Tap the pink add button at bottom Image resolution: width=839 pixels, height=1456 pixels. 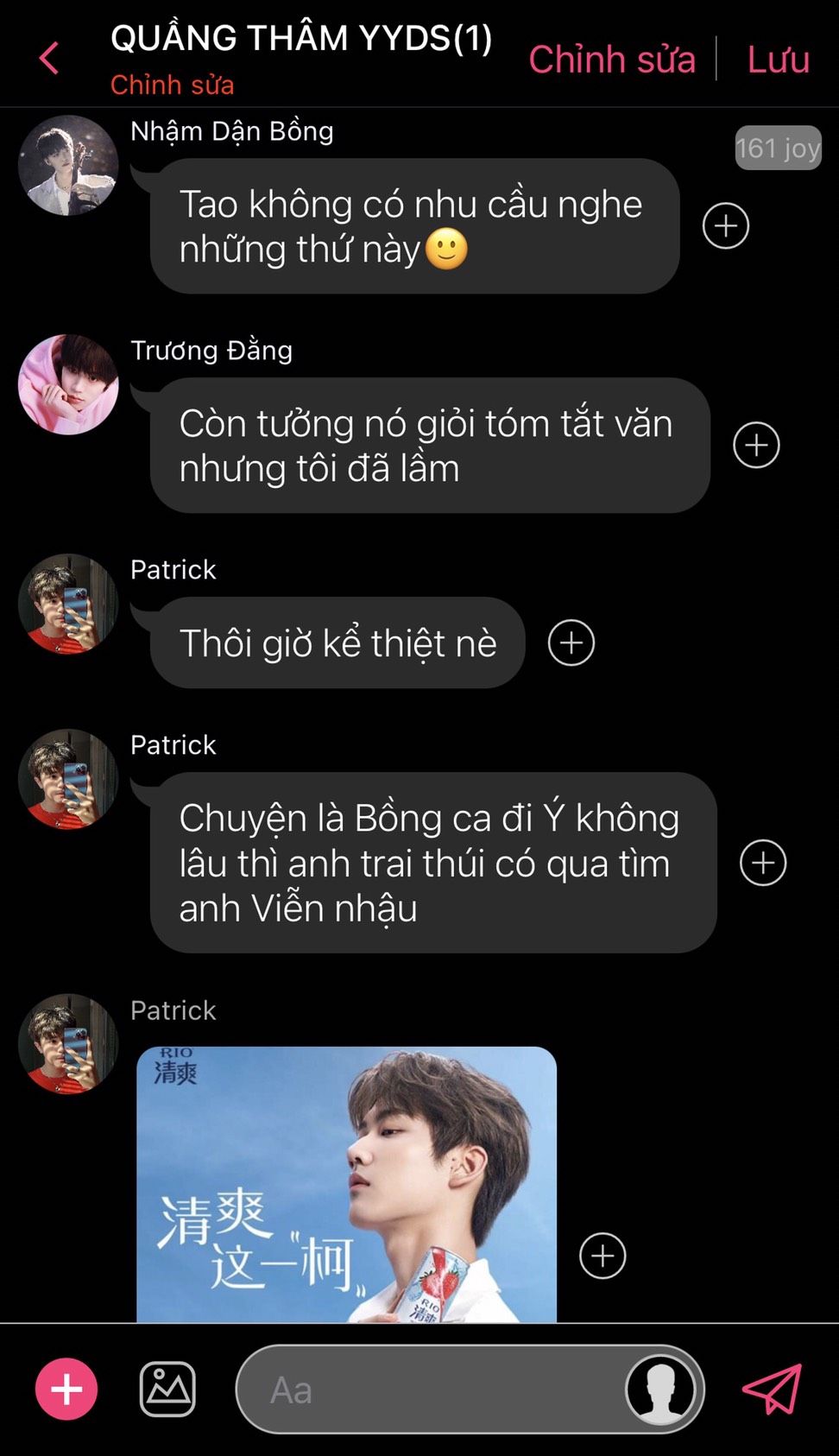[x=66, y=1389]
